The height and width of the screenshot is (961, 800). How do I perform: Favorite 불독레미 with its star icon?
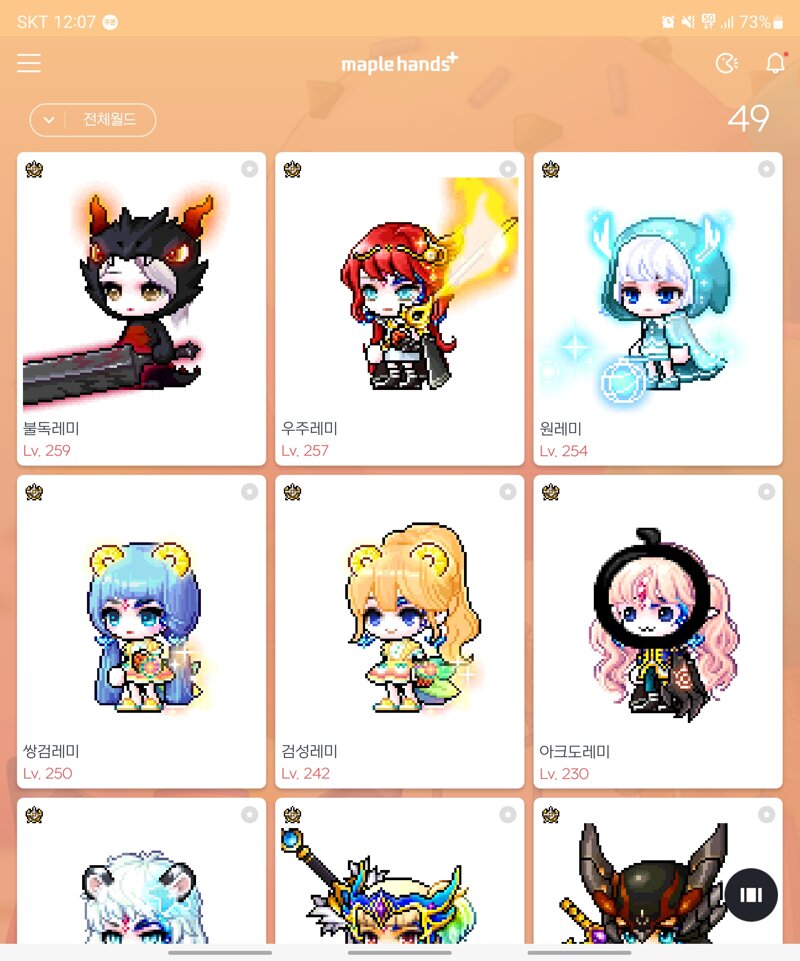point(249,169)
